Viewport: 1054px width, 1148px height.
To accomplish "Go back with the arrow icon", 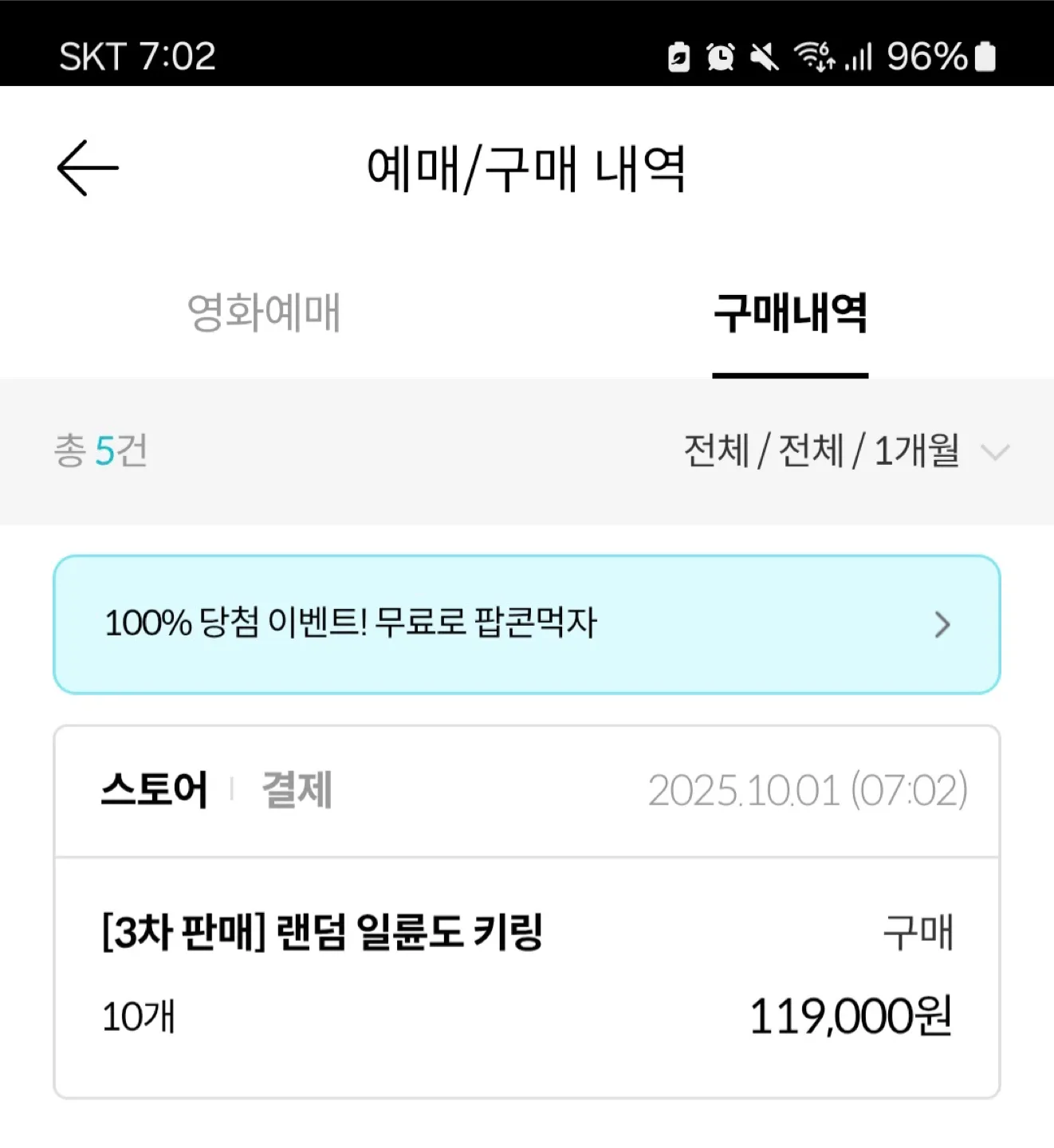I will pyautogui.click(x=88, y=168).
